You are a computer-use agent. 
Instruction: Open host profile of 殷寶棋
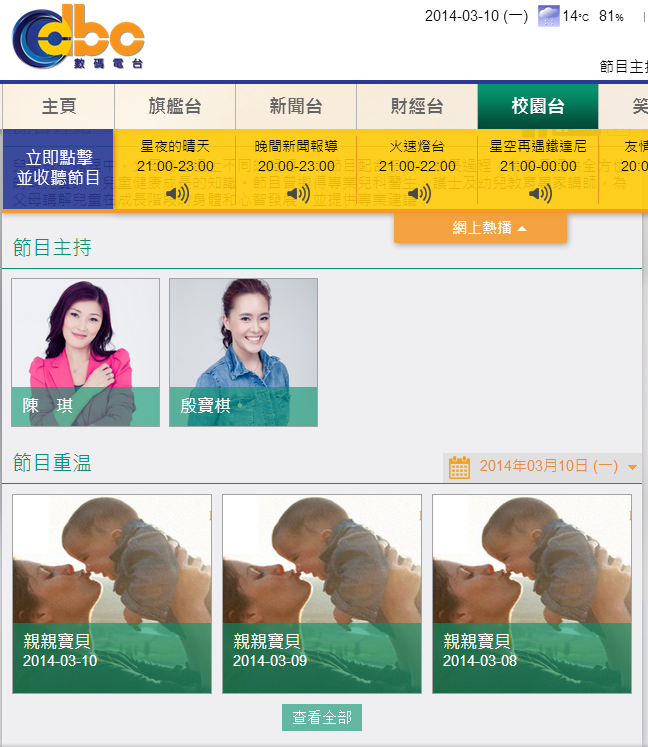tap(243, 352)
